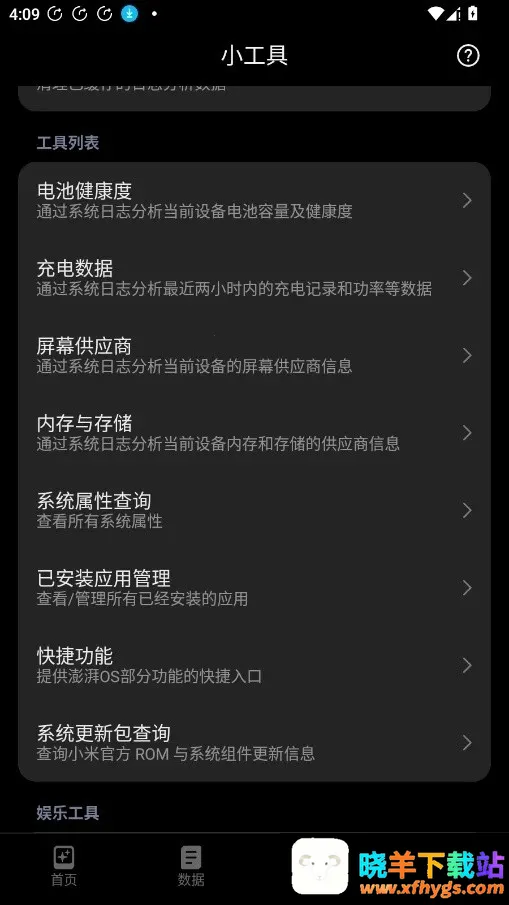Open 已安装应用管理
This screenshot has width=509, height=905.
point(254,588)
